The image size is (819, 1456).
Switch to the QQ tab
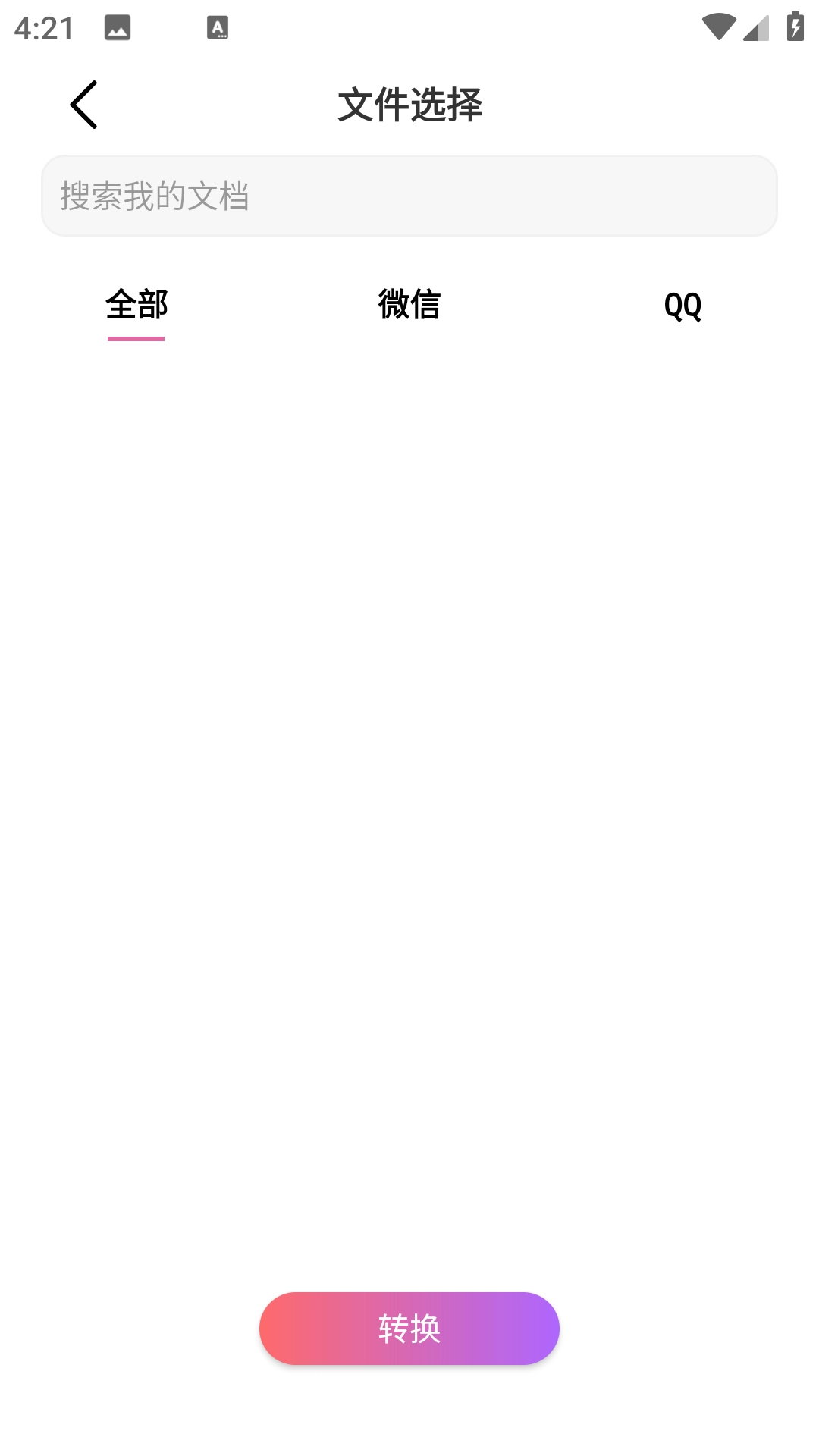(x=682, y=305)
